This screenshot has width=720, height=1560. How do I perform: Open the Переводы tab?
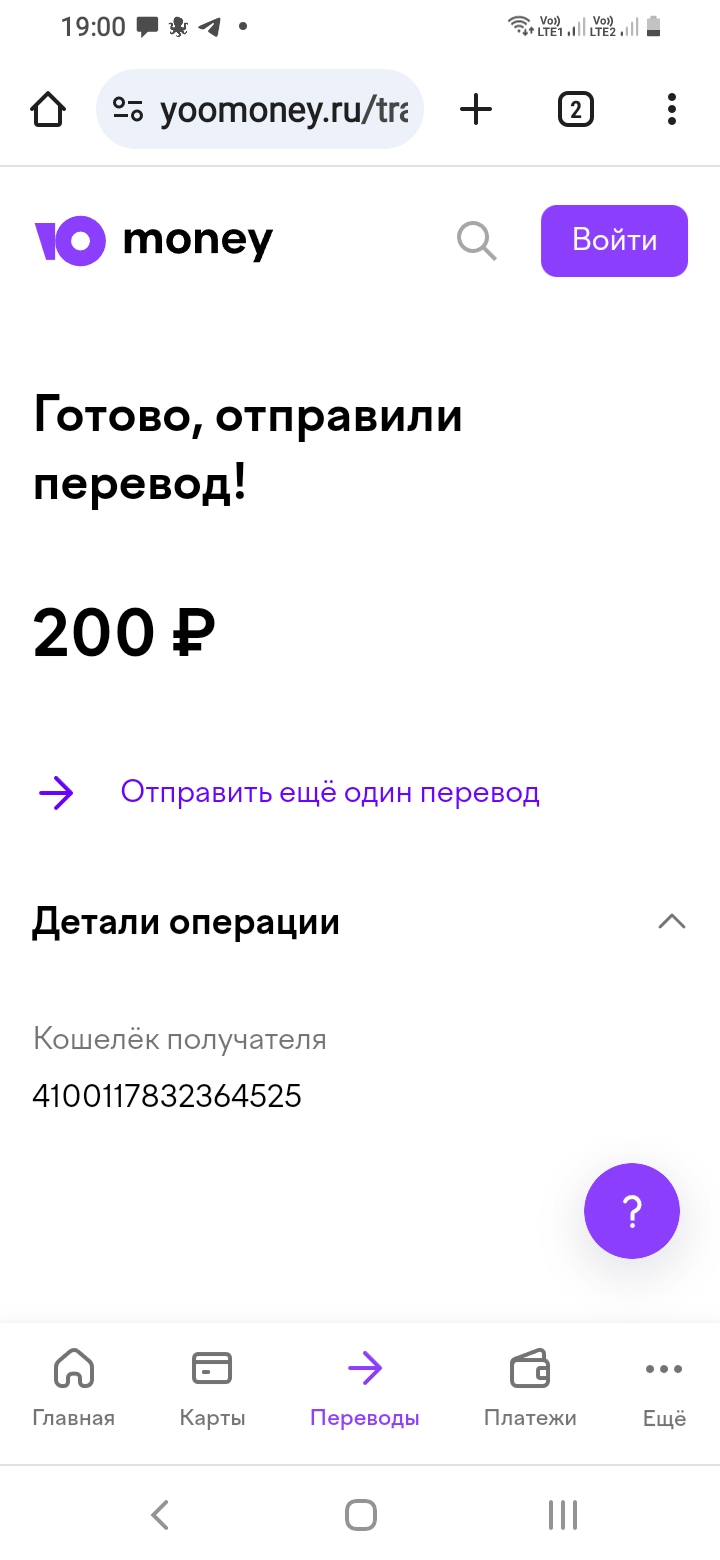pyautogui.click(x=365, y=1389)
